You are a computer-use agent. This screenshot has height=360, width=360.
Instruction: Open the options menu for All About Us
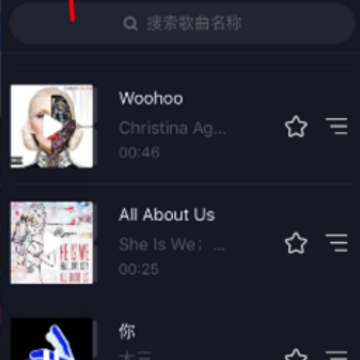point(336,243)
